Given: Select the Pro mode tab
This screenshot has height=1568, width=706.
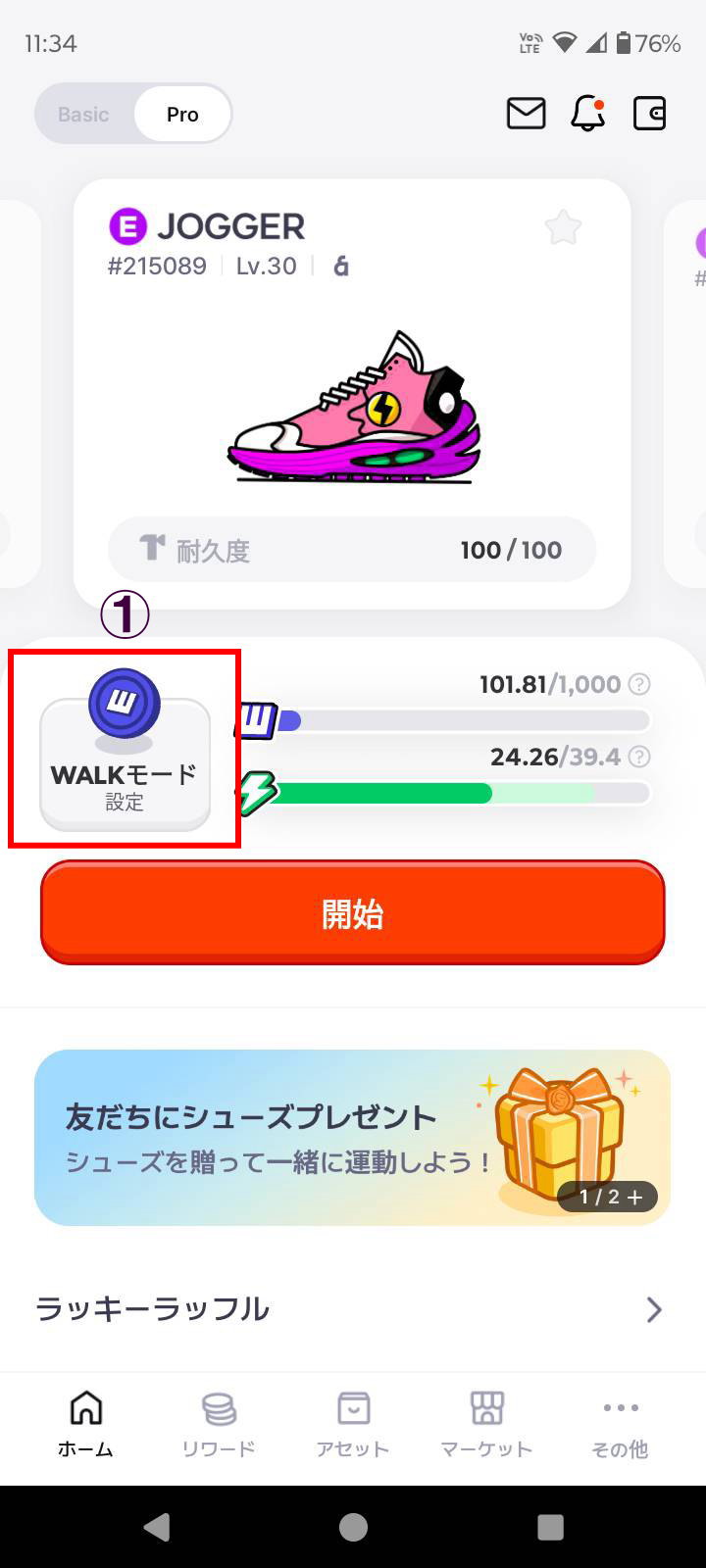Looking at the screenshot, I should (182, 115).
